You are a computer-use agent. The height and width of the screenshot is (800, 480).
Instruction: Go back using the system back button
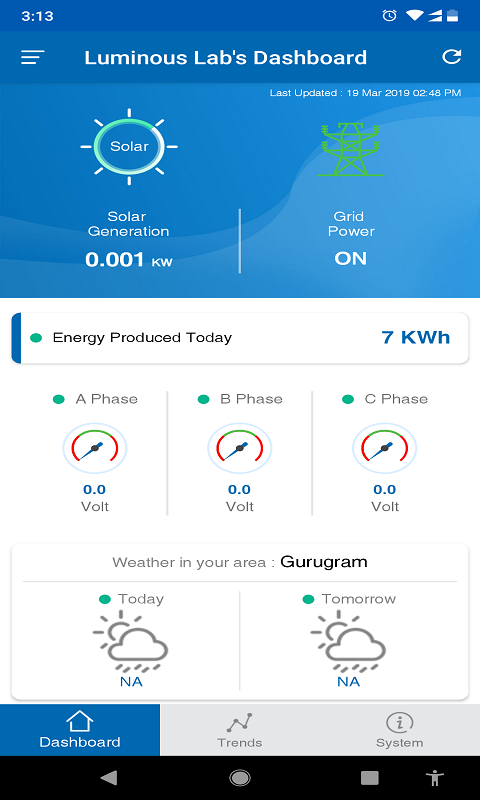tap(109, 778)
